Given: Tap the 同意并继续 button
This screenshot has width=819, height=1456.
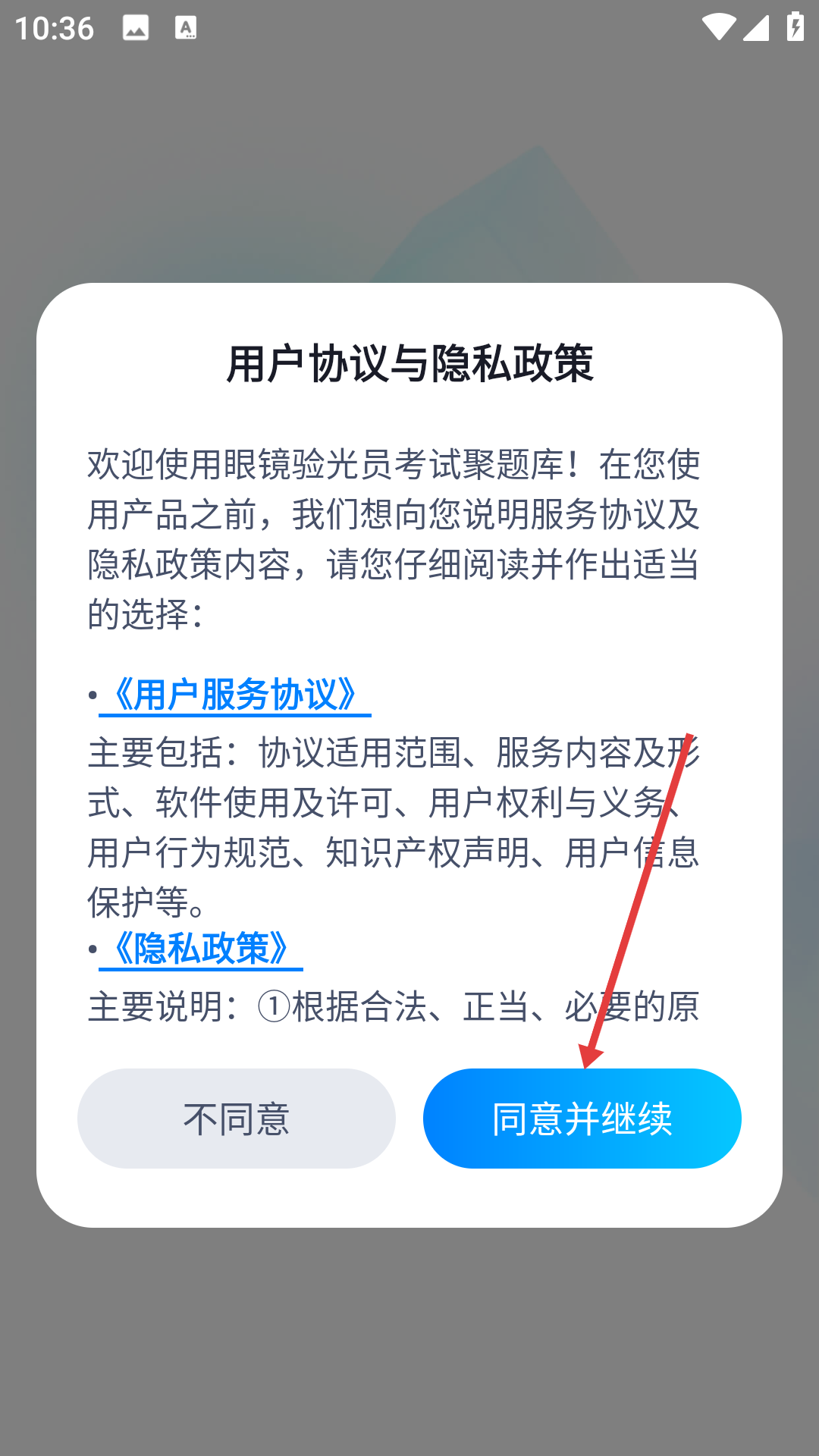Looking at the screenshot, I should (x=582, y=1119).
